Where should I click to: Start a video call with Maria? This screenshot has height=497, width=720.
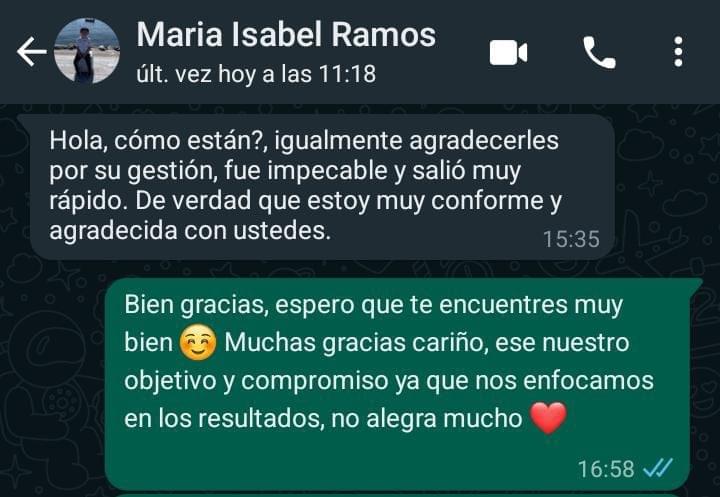point(508,52)
